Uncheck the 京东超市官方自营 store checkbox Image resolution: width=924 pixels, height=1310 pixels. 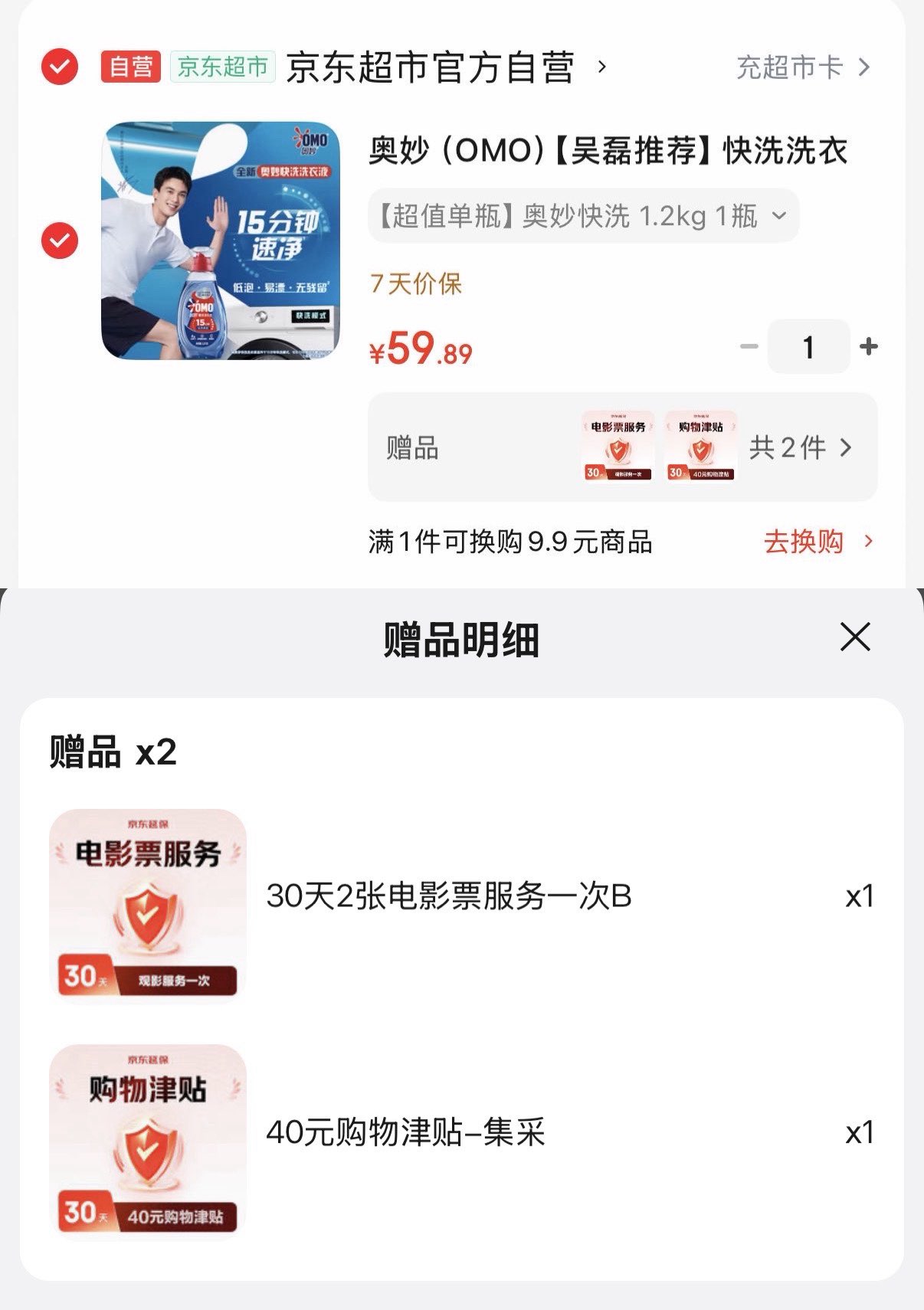60,67
